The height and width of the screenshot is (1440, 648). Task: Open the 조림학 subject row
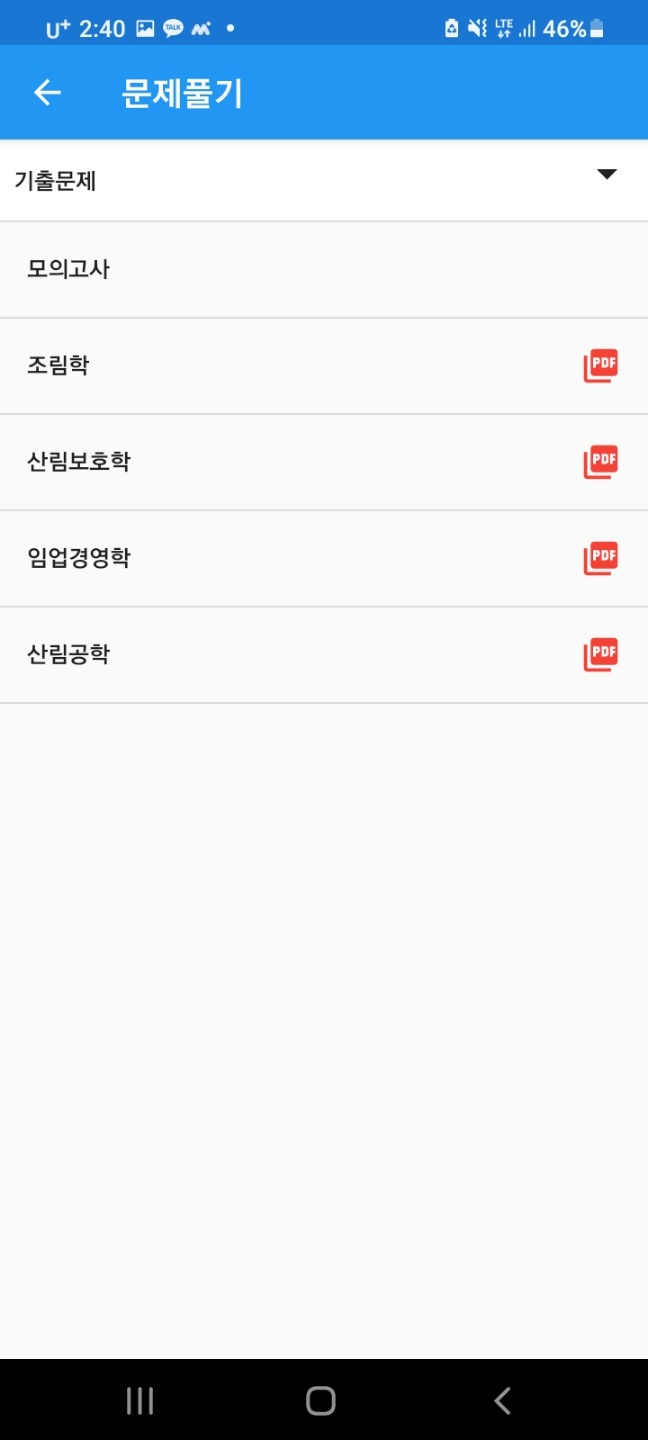click(x=324, y=366)
